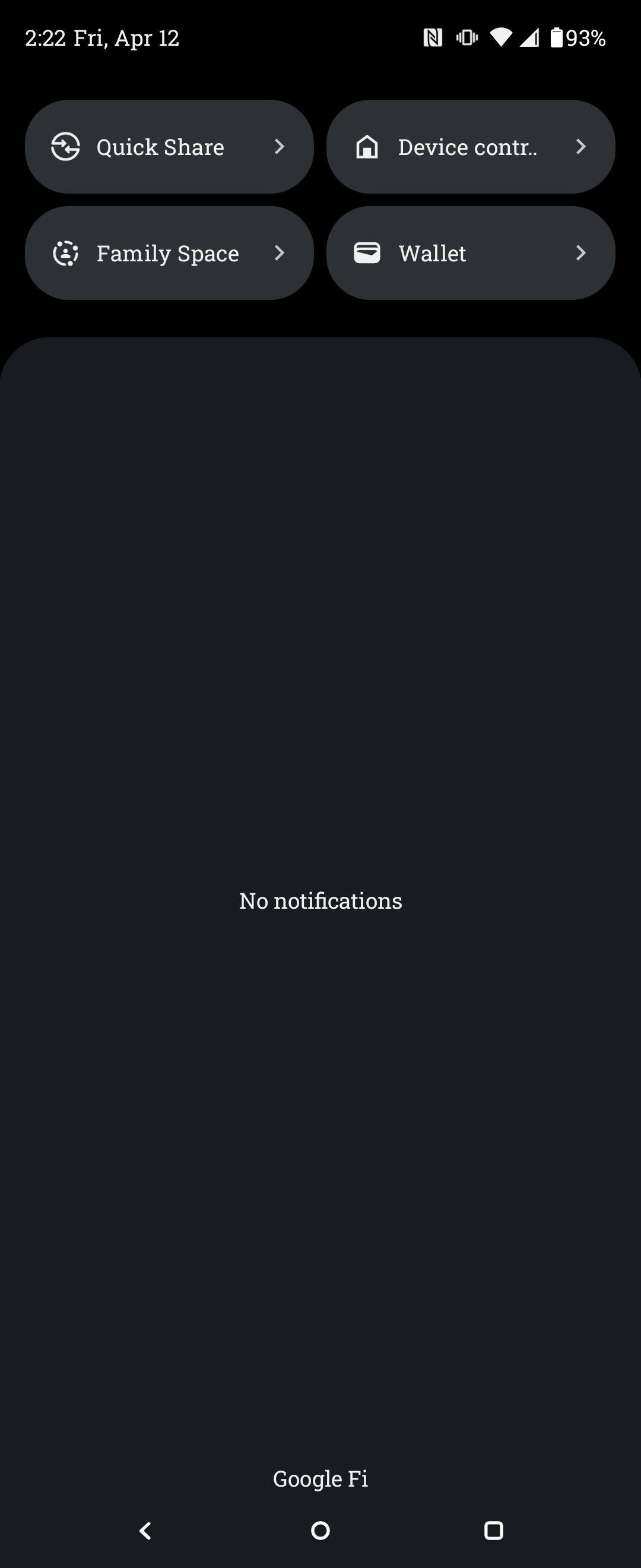Image resolution: width=641 pixels, height=1568 pixels.
Task: Go back using the navigation bar
Action: click(x=145, y=1530)
